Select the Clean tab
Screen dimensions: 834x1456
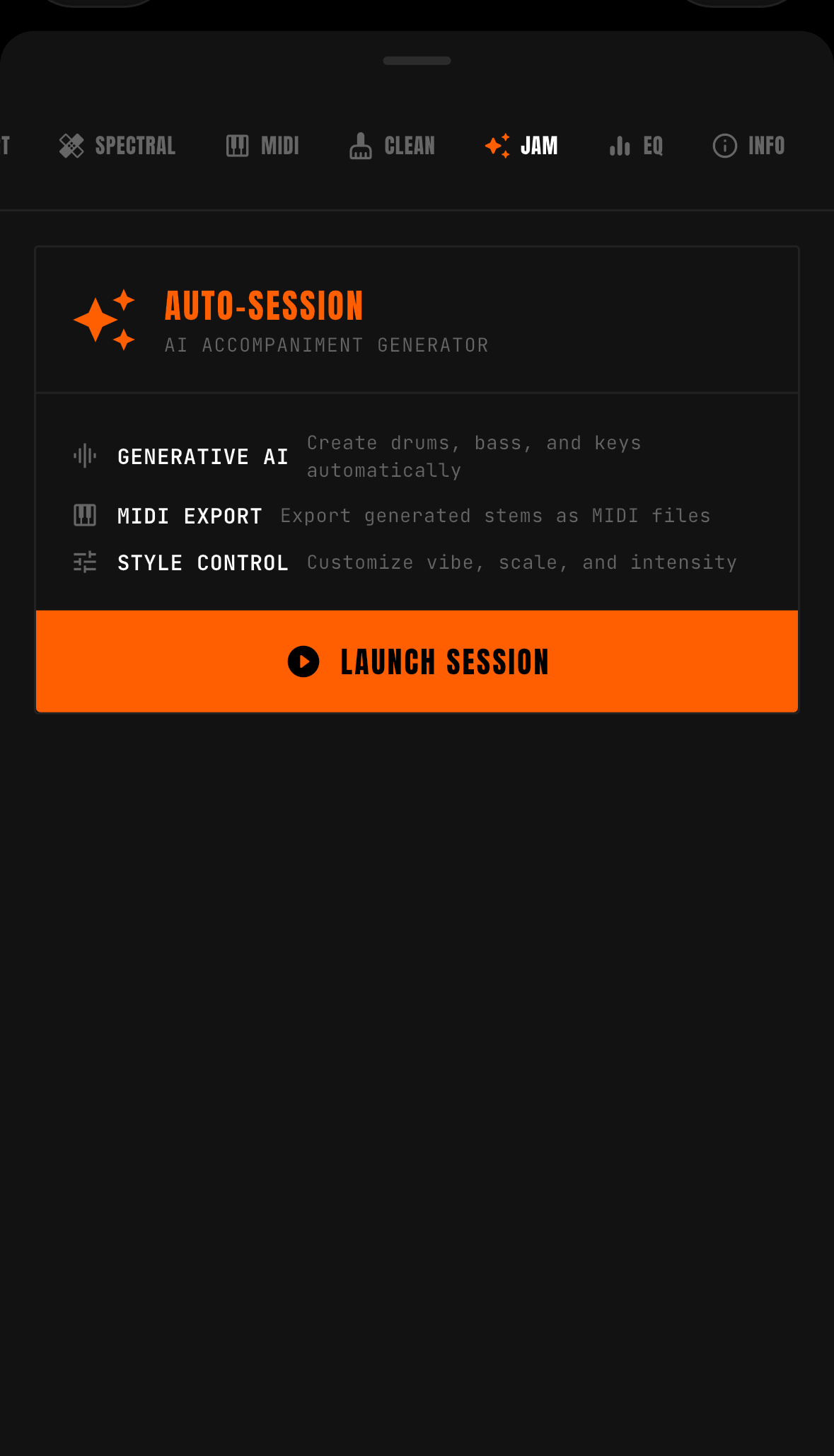[392, 146]
